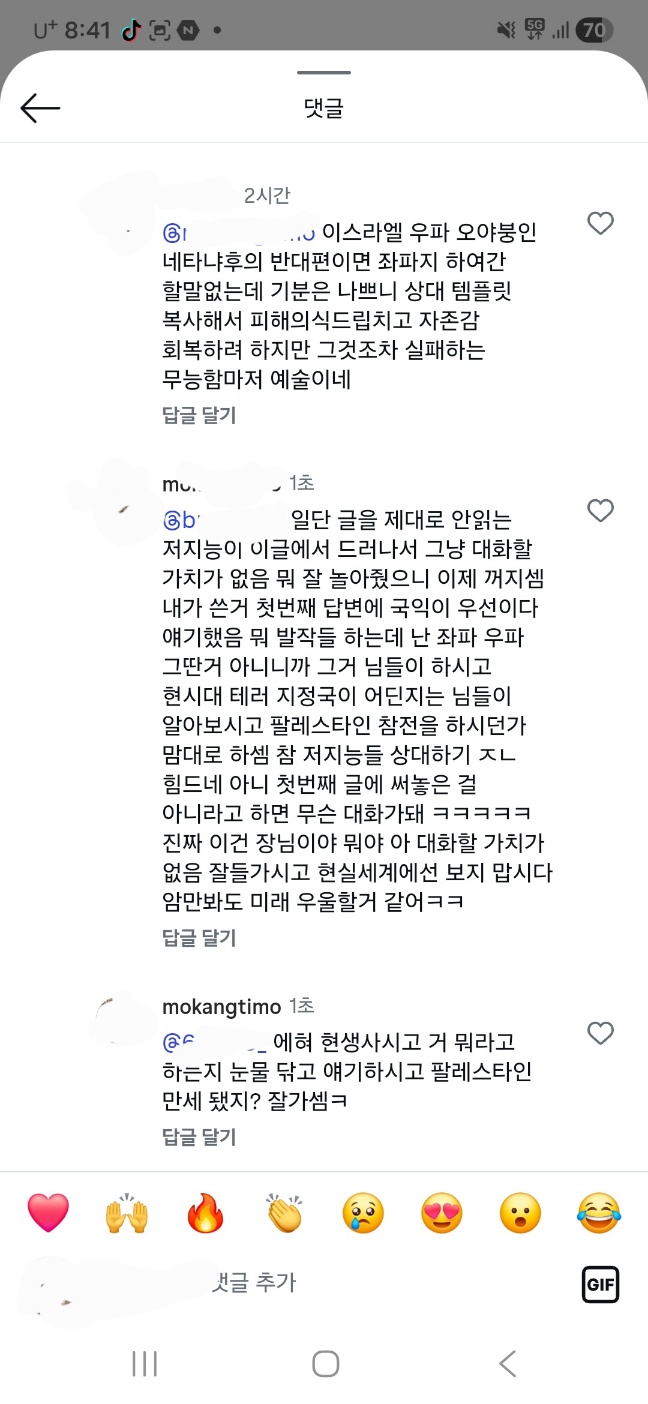This screenshot has width=648, height=1404.
Task: Reply to the comment ending 잘가셈ㅋ
Action: (x=199, y=1137)
